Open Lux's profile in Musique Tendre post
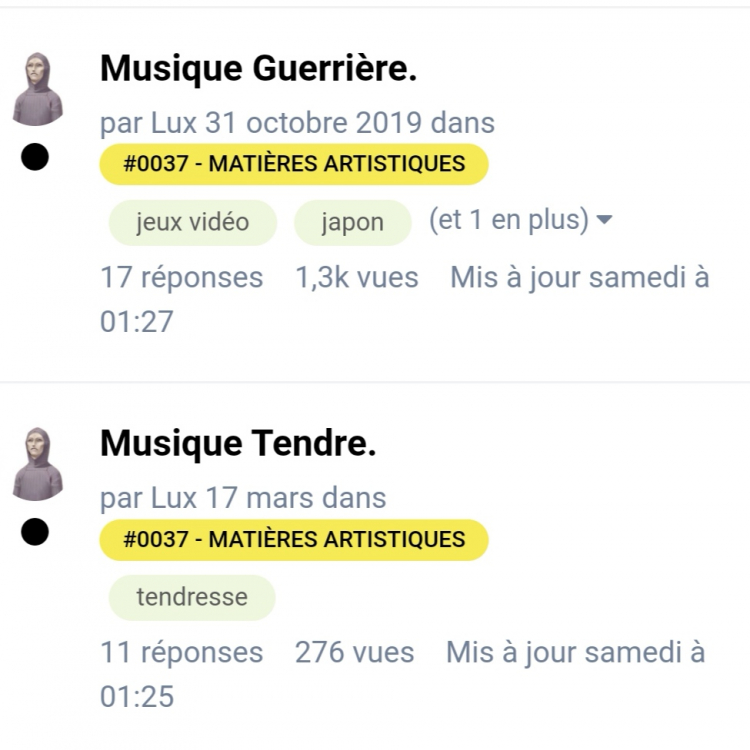750x750 pixels. [x=173, y=497]
